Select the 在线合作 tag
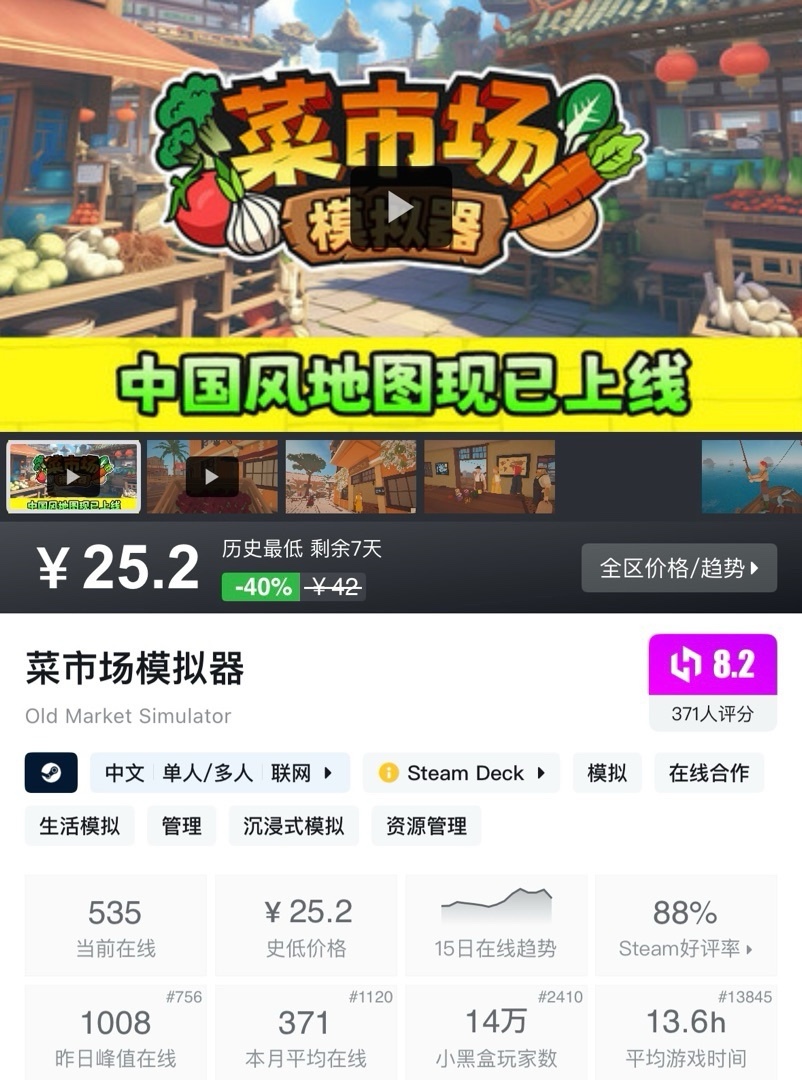Screen dimensions: 802x1080 pyautogui.click(x=709, y=773)
